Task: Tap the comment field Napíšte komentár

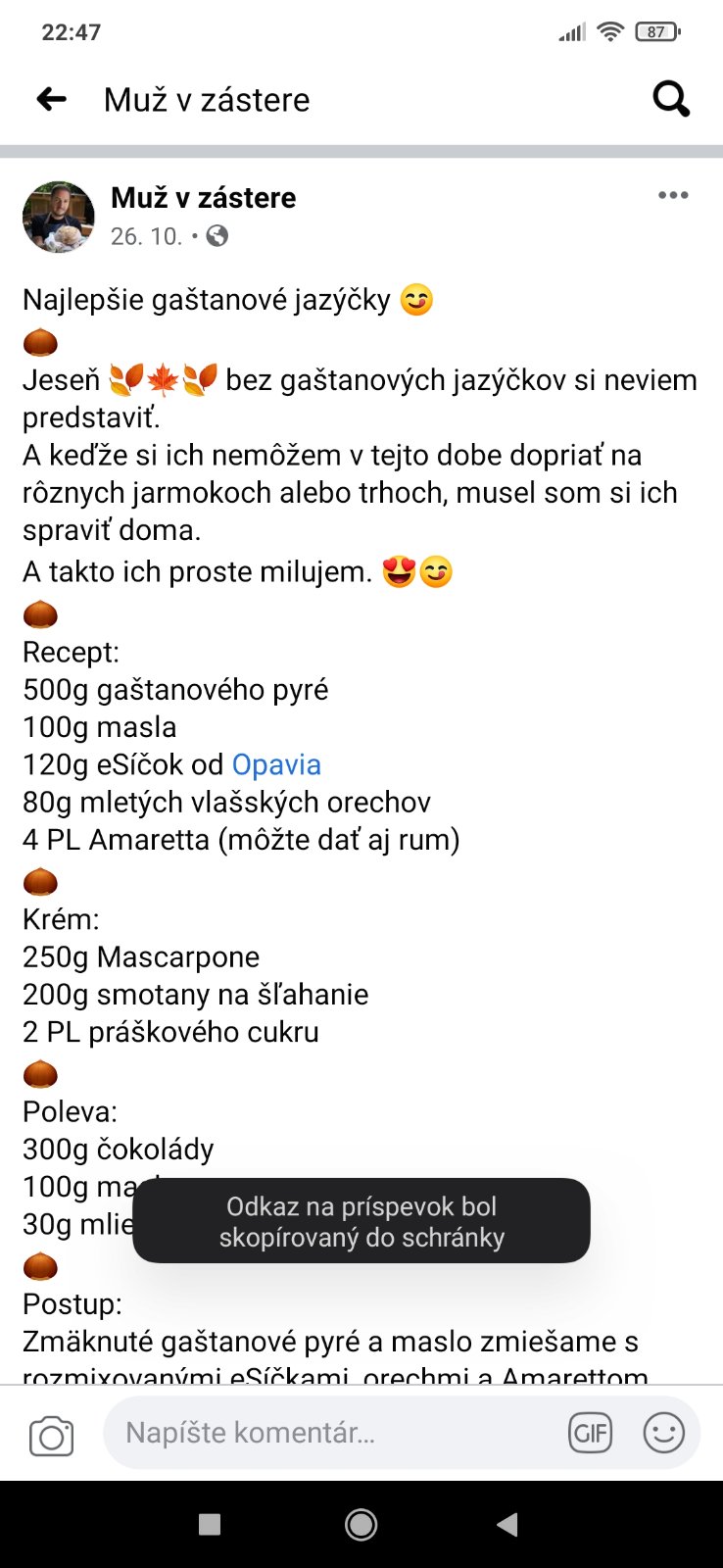Action: [x=333, y=1433]
